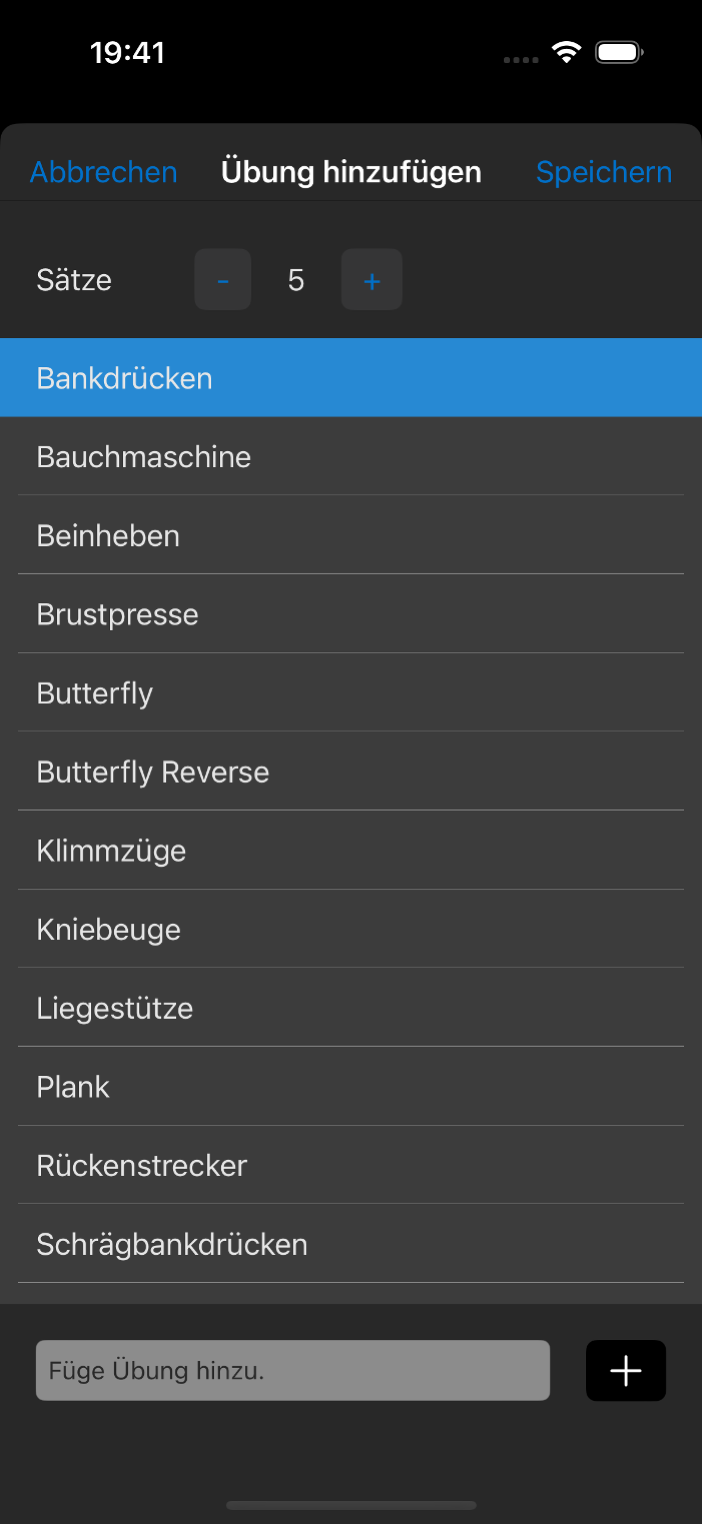Increase the Sätze count with plus
Image resolution: width=720 pixels, height=1524 pixels.
pyautogui.click(x=372, y=280)
